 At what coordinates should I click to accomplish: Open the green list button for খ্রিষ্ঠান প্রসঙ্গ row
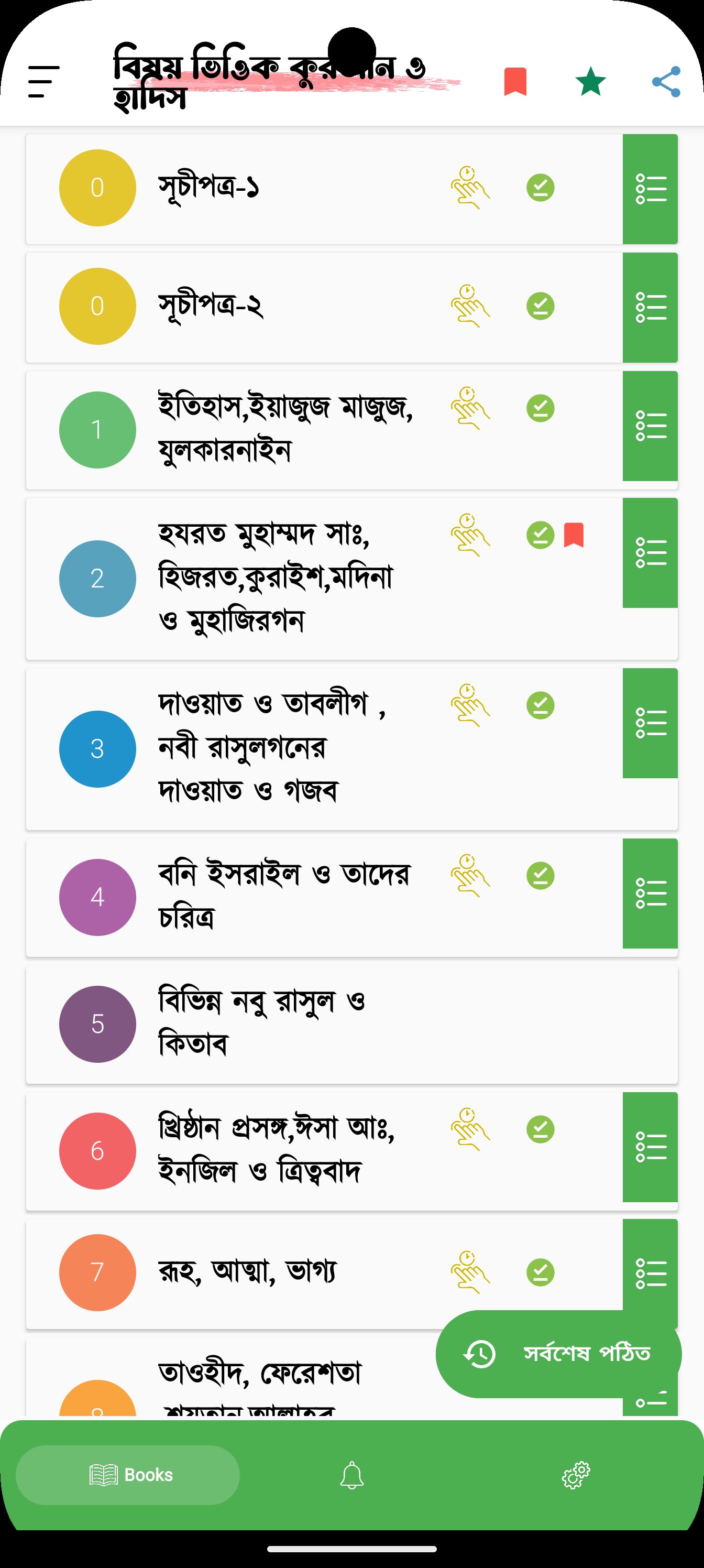tap(651, 1147)
